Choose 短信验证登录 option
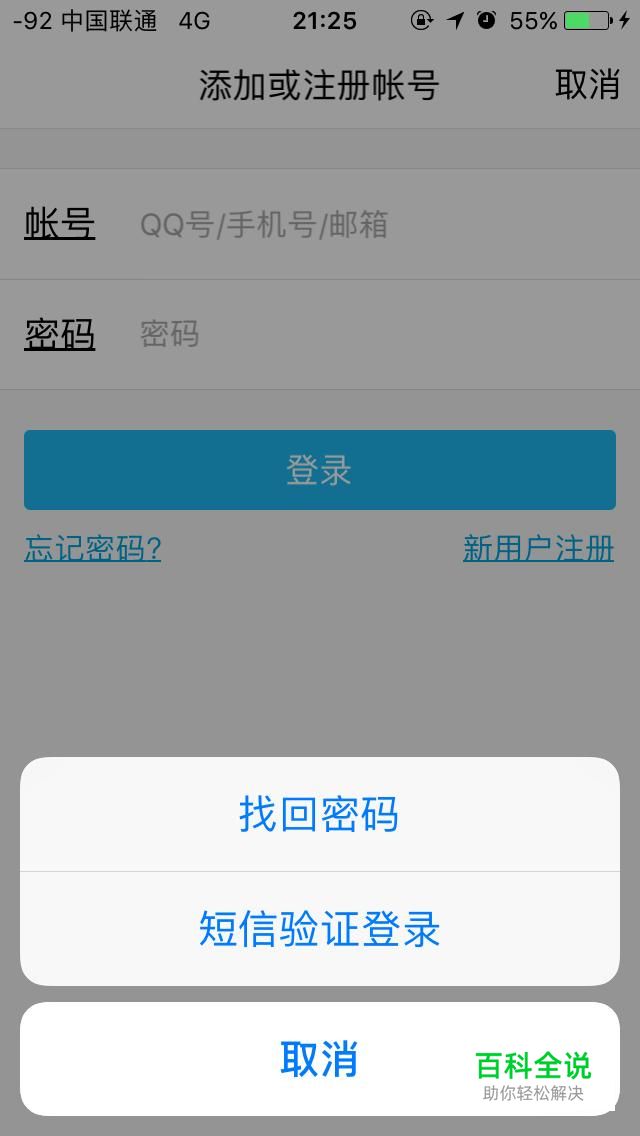Screen dimensions: 640x1136 point(319,929)
